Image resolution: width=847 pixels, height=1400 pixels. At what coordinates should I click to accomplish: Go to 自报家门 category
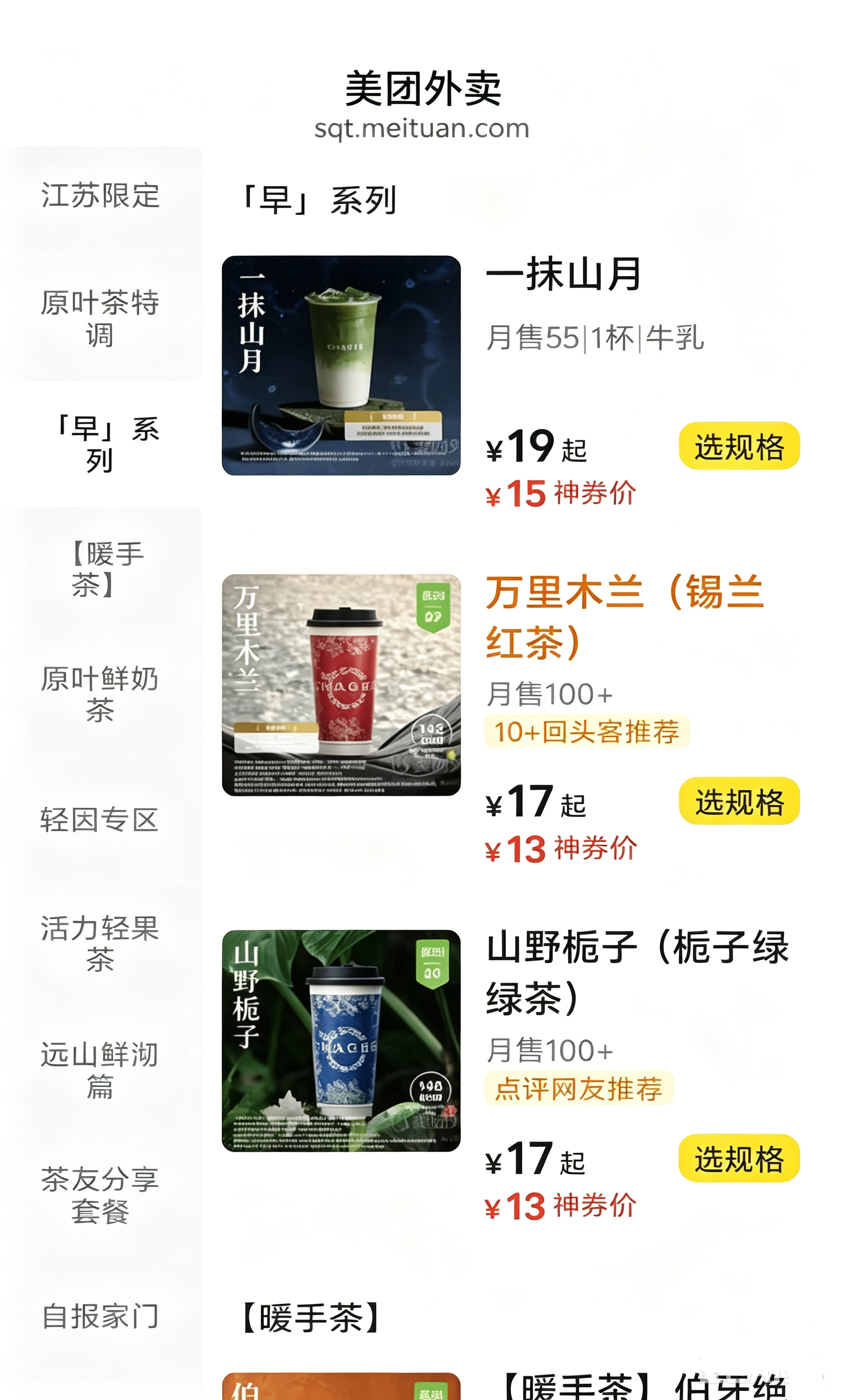(x=100, y=1317)
